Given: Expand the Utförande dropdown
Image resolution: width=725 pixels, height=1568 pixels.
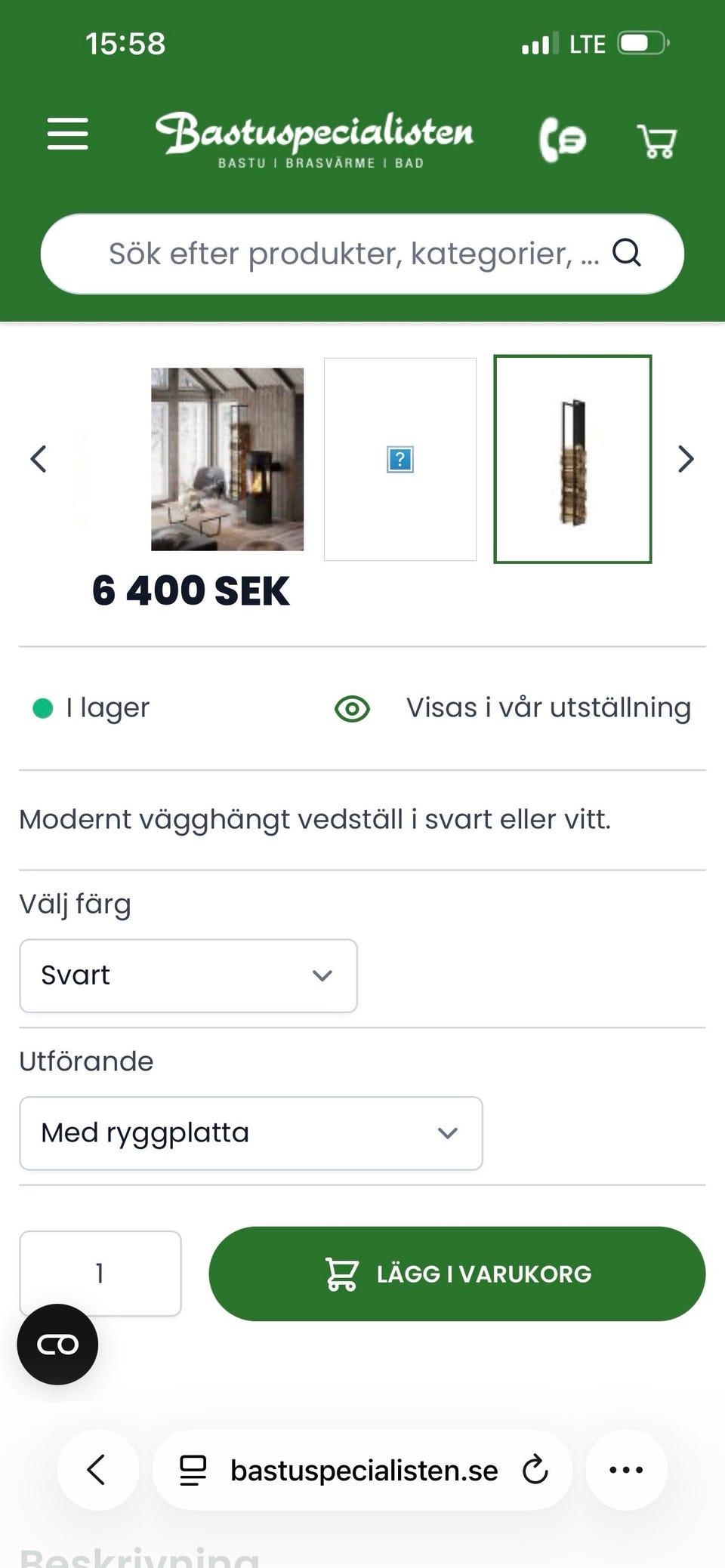Looking at the screenshot, I should [x=251, y=1133].
